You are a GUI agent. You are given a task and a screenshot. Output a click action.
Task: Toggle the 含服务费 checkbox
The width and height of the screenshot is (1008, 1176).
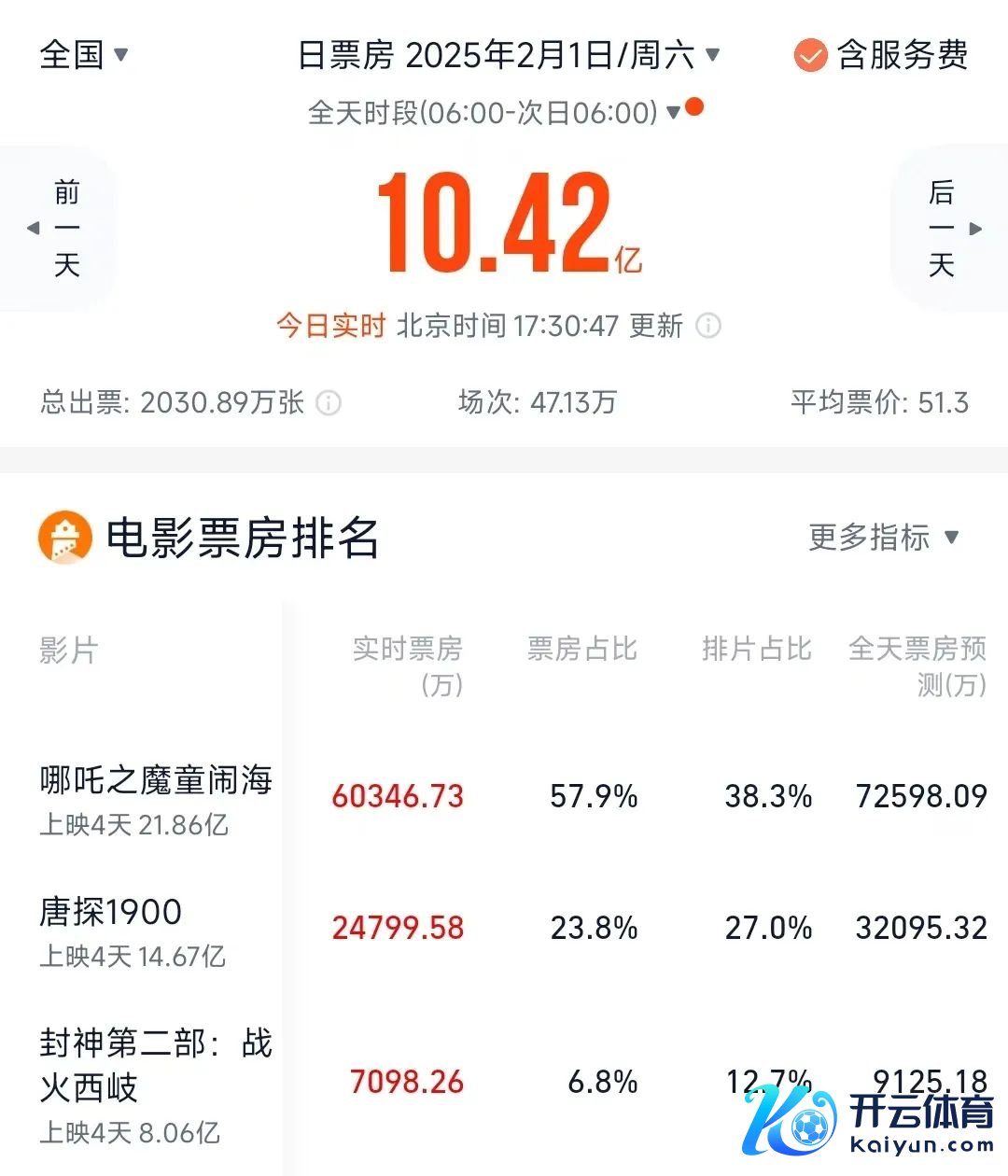click(810, 55)
